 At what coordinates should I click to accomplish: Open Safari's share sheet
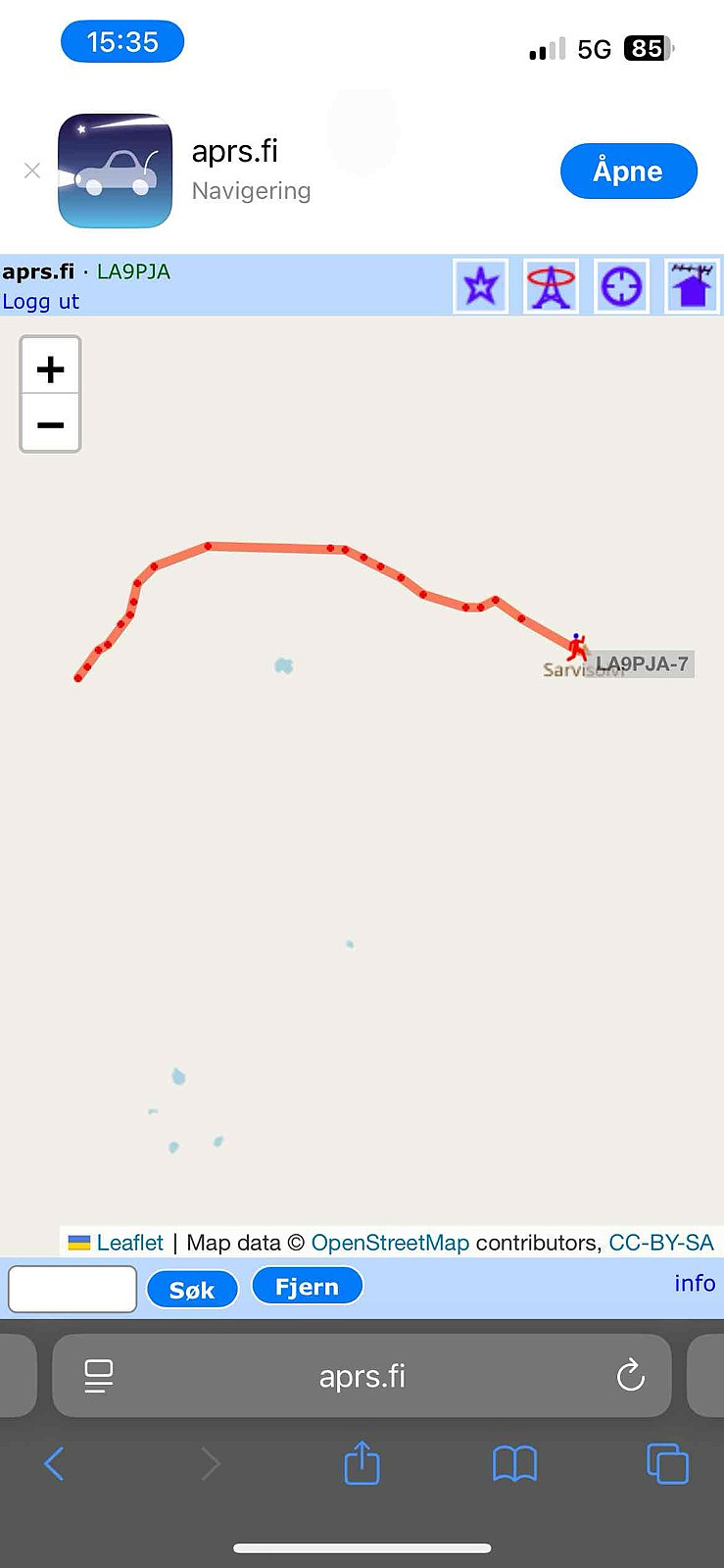tap(362, 1463)
